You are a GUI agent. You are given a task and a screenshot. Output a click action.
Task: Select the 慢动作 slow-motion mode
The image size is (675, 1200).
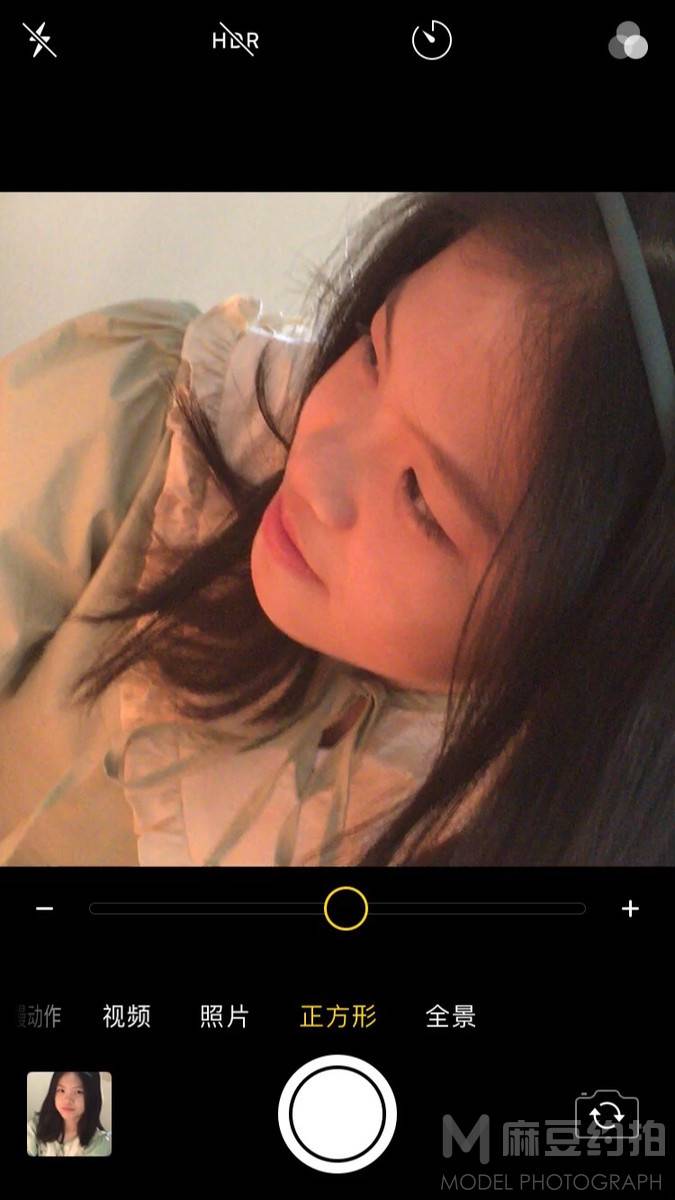coord(40,1017)
